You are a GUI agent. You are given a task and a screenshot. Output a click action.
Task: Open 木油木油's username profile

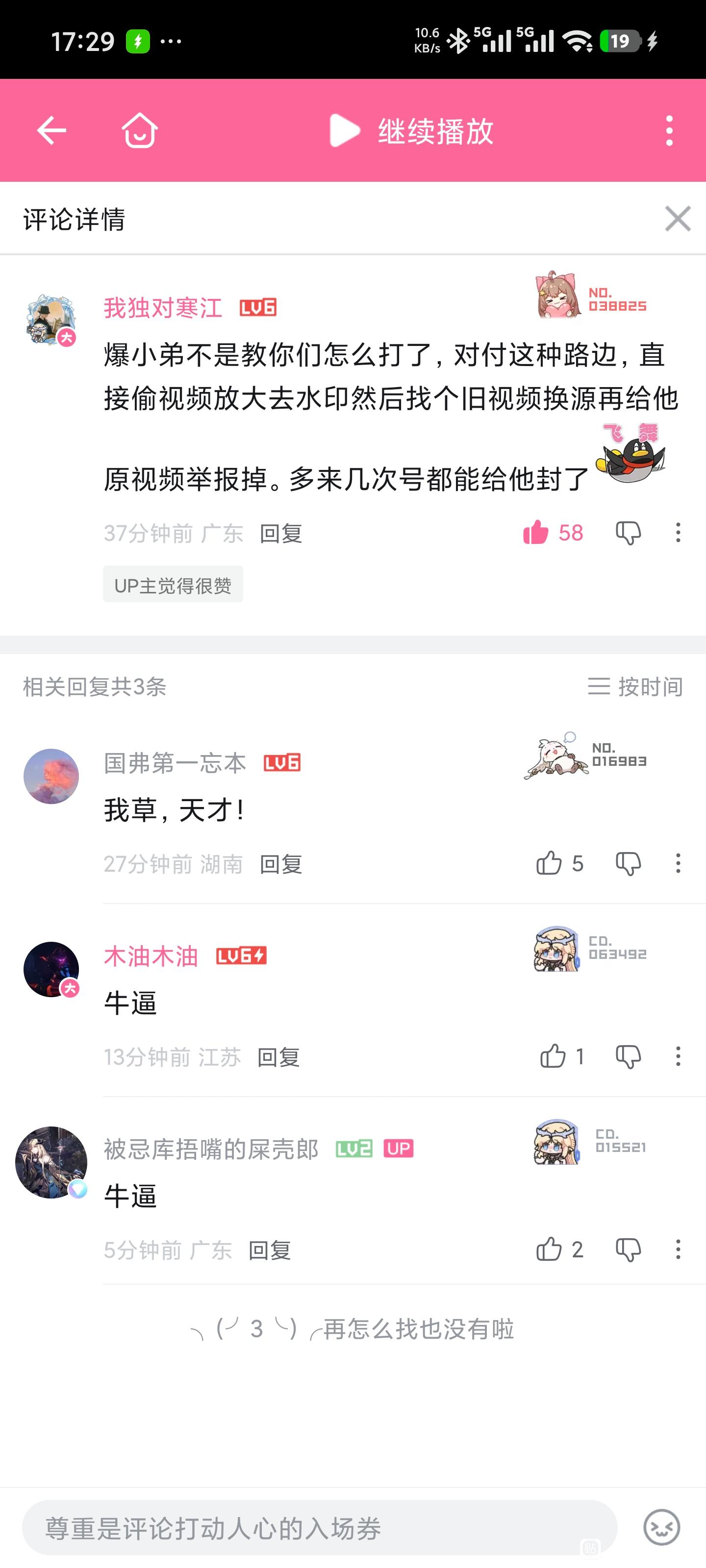tap(151, 955)
